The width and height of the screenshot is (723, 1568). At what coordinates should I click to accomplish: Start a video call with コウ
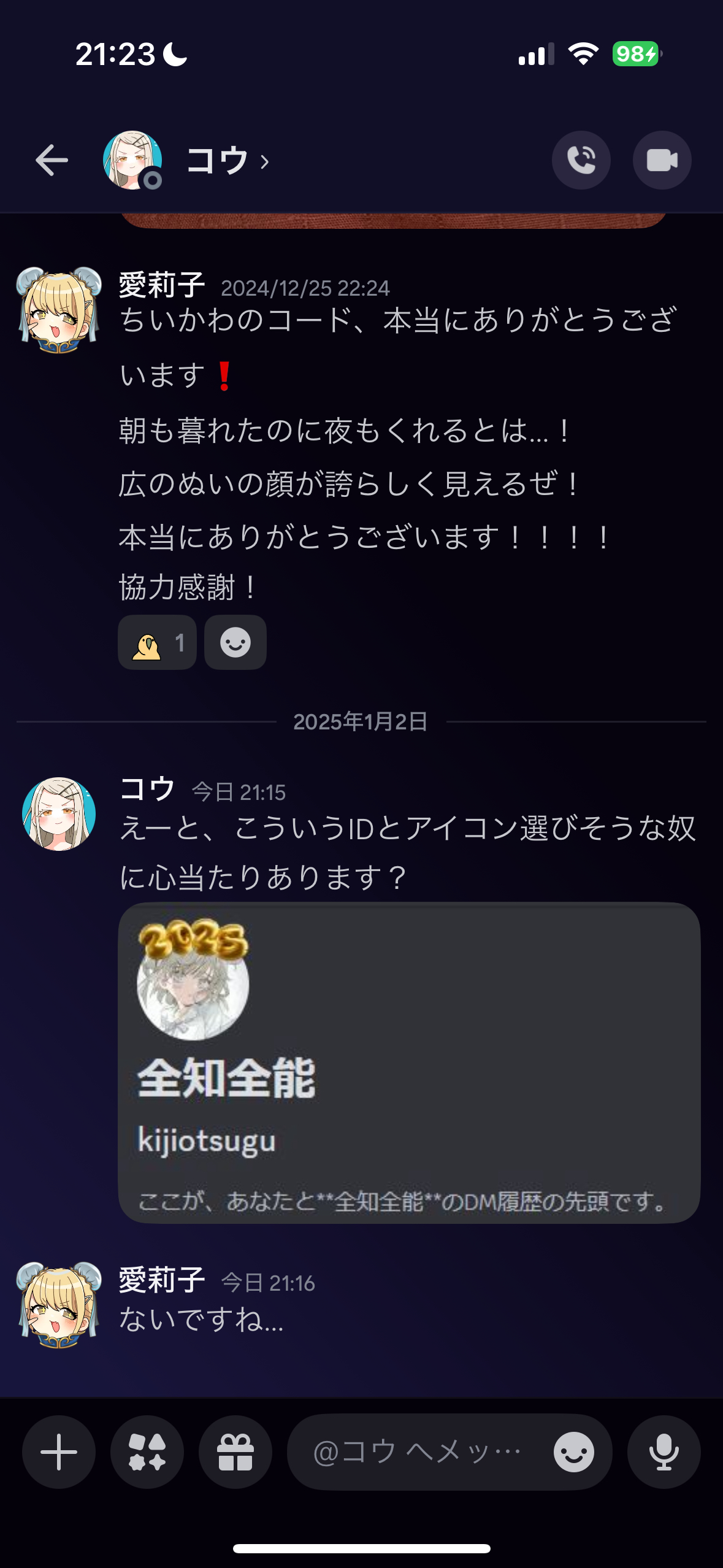[662, 161]
